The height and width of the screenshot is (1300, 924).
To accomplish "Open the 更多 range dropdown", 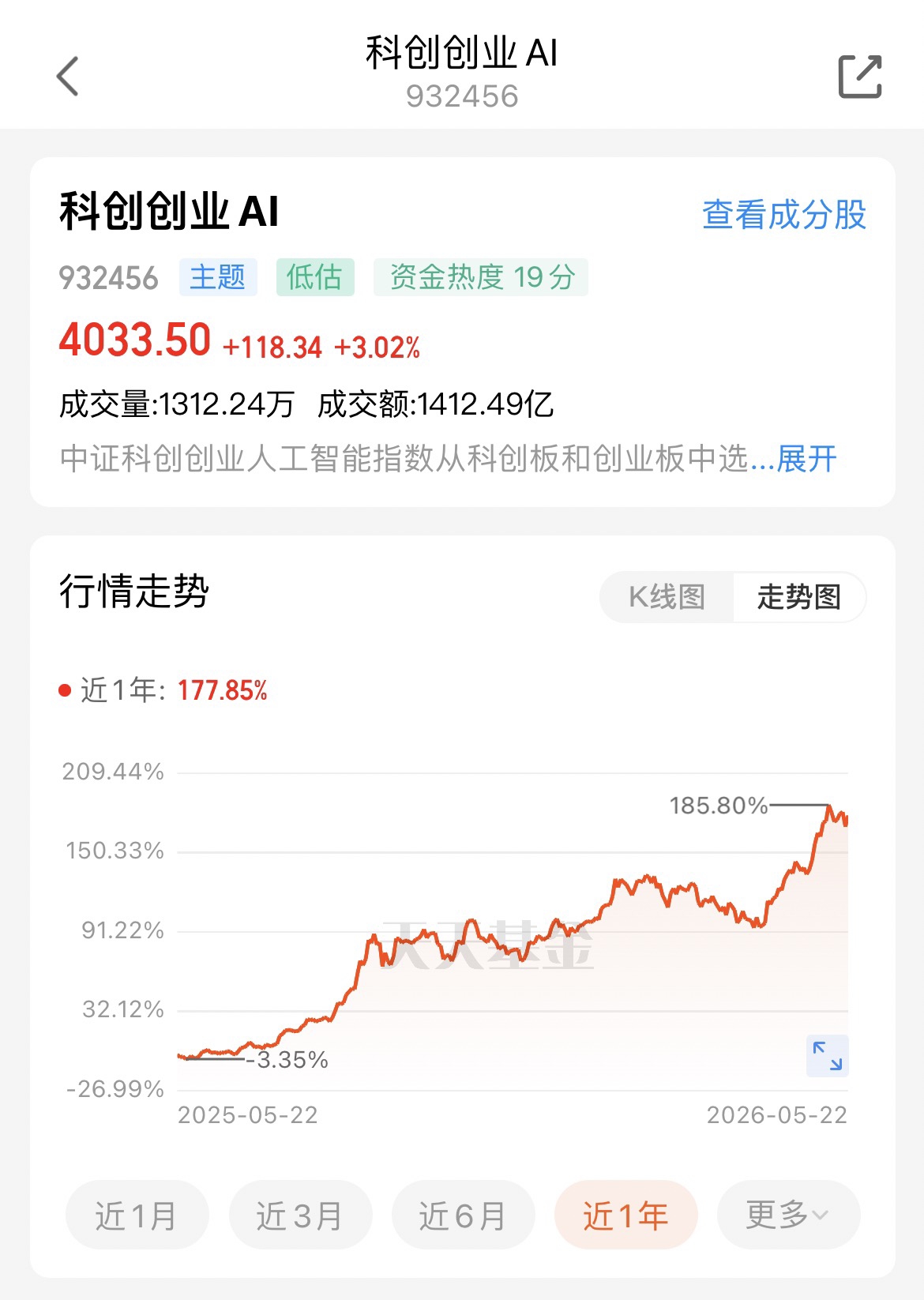I will click(788, 1215).
